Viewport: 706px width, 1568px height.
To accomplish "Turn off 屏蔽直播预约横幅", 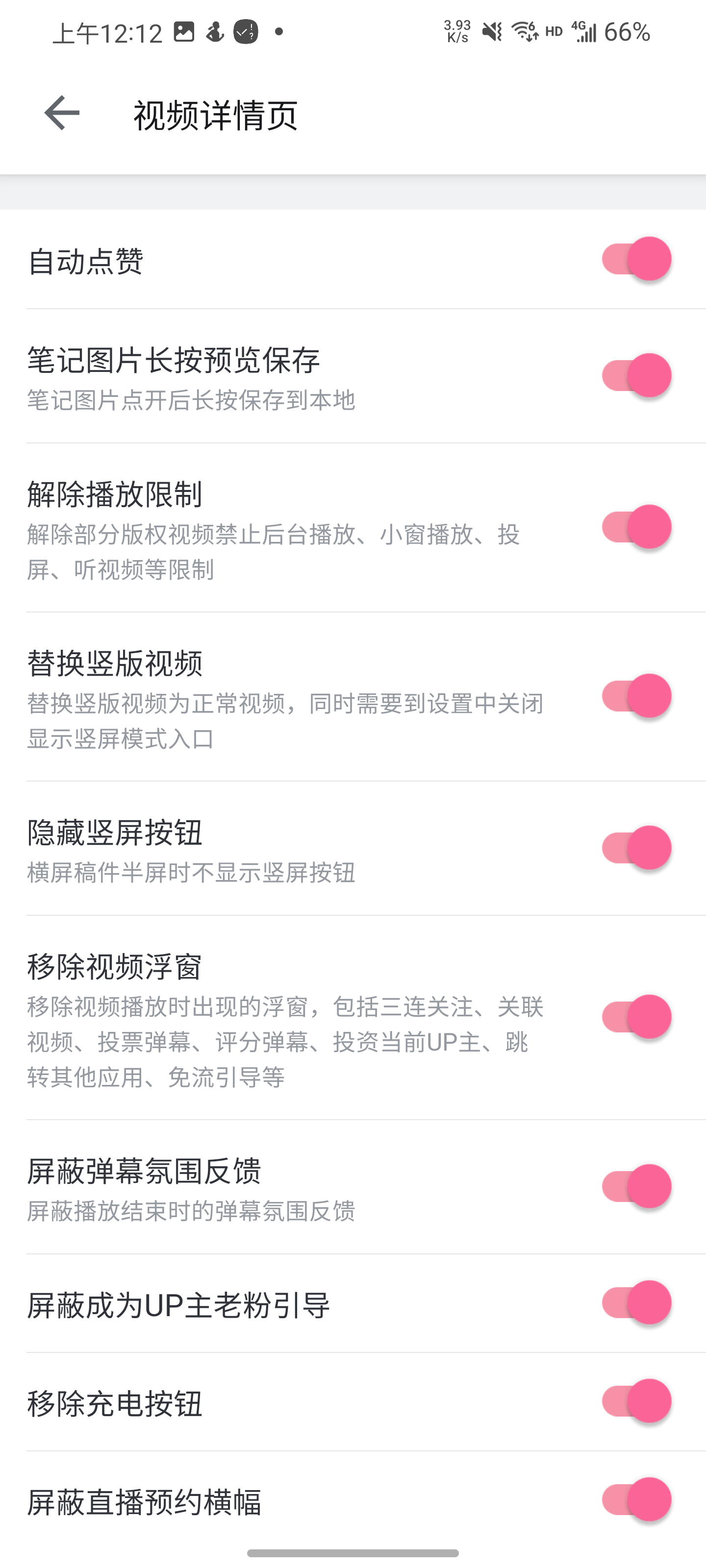I will click(636, 1500).
